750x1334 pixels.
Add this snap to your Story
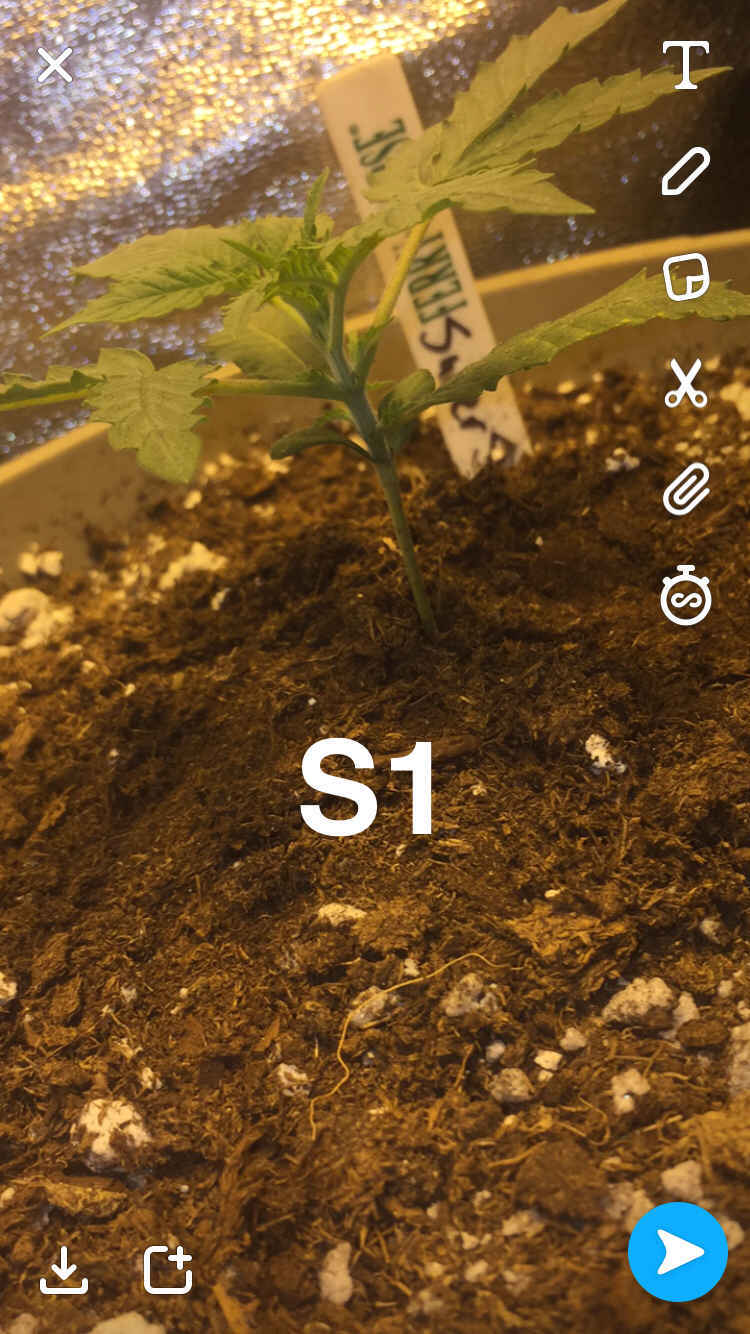(x=168, y=1270)
